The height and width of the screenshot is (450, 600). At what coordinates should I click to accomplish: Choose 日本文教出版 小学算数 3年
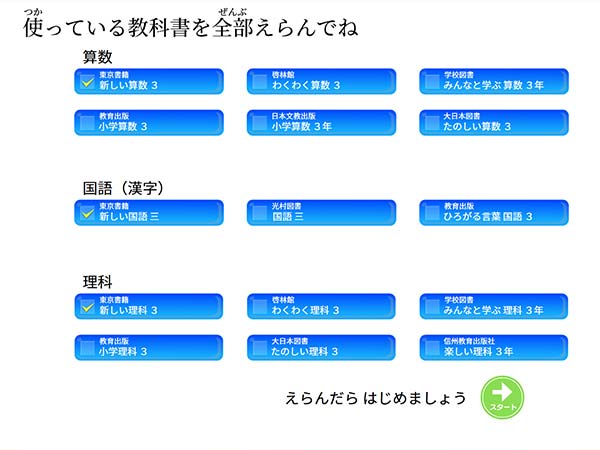[321, 122]
